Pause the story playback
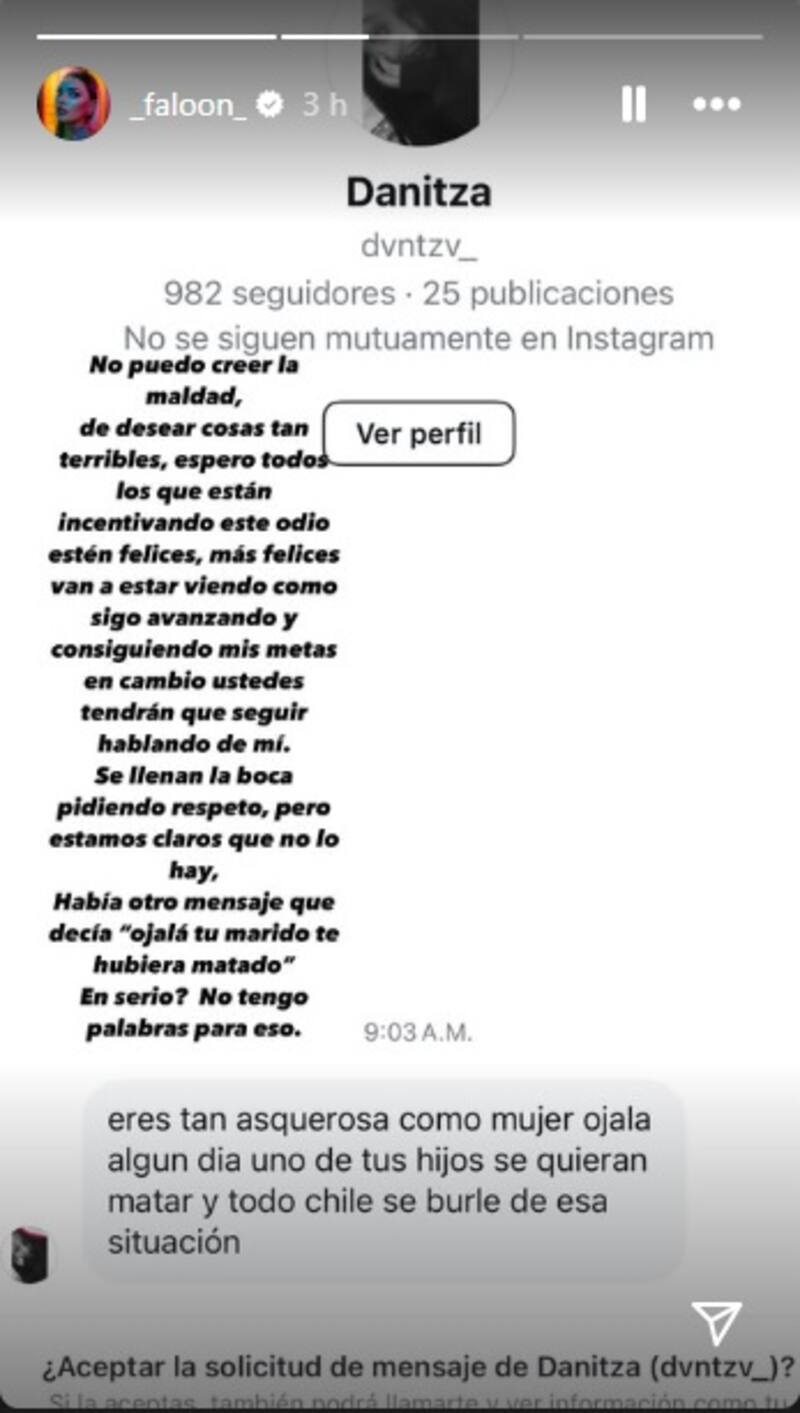Screen dimensions: 800x1413 633,104
